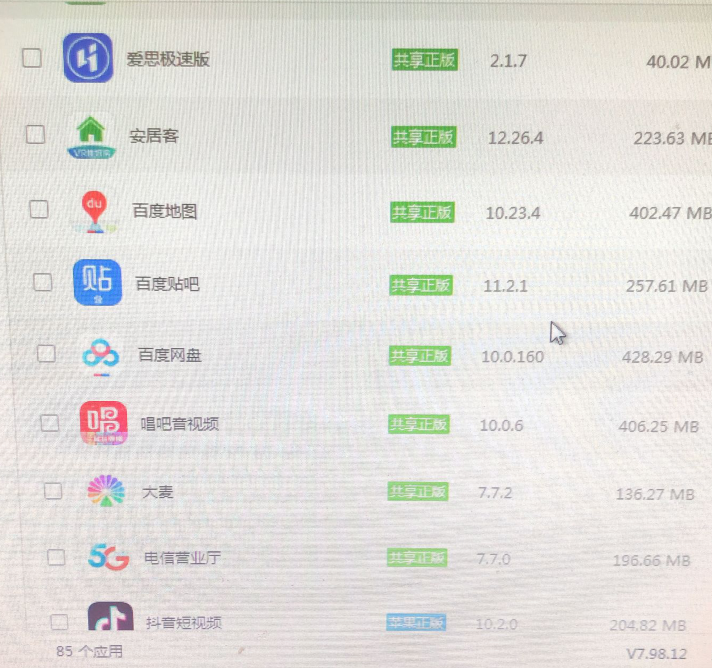Select 百度网盘 using its checkbox

(46, 353)
